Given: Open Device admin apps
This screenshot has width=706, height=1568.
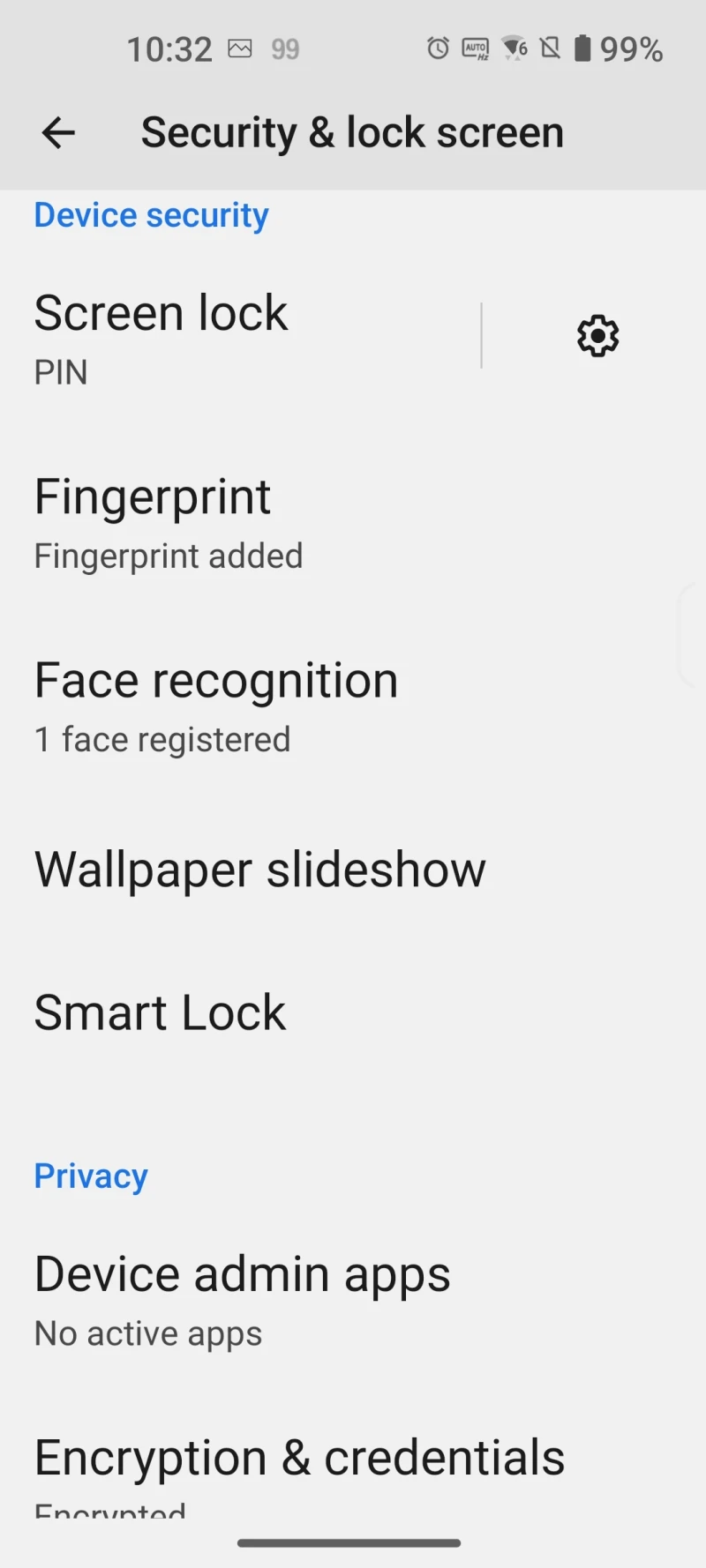Looking at the screenshot, I should click(x=265, y=1300).
